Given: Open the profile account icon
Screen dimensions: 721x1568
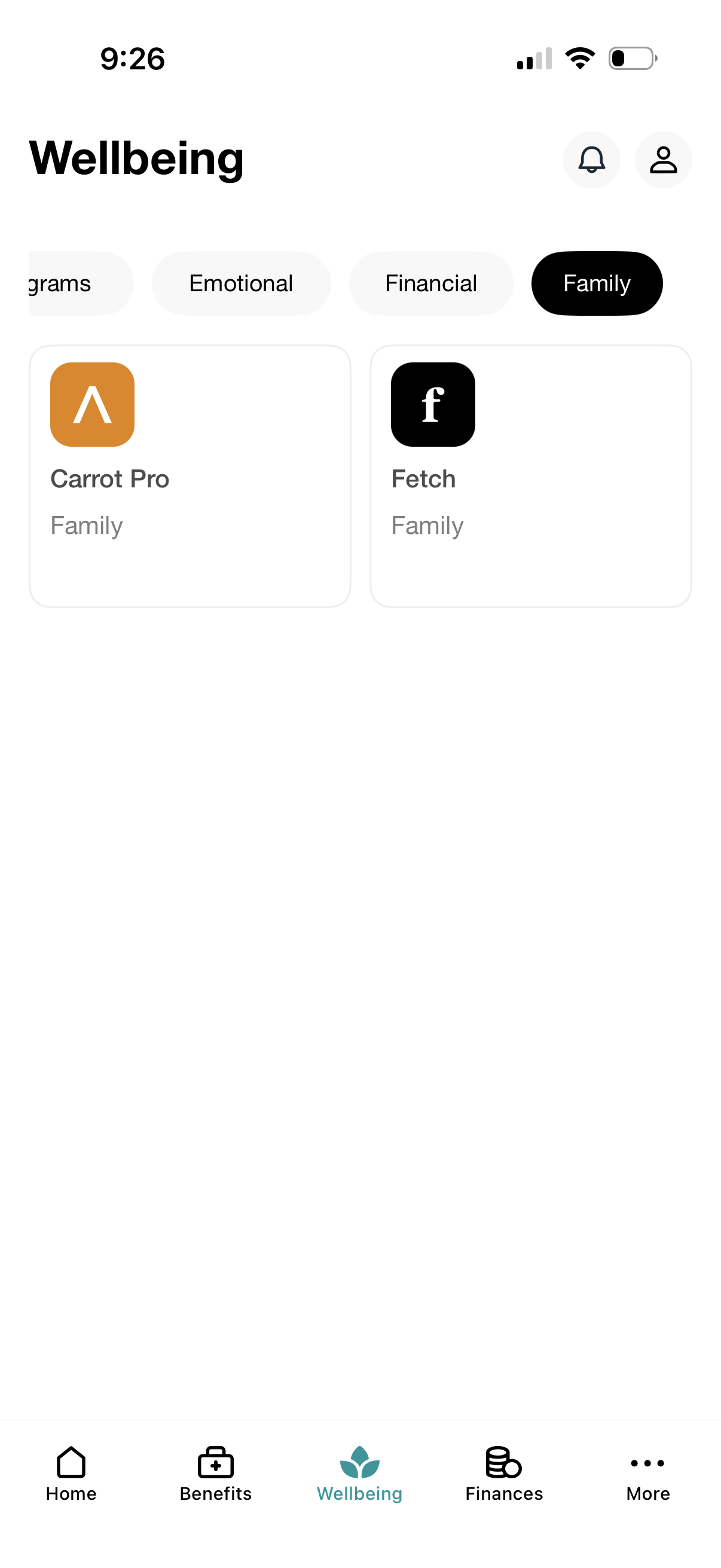Looking at the screenshot, I should coord(662,160).
